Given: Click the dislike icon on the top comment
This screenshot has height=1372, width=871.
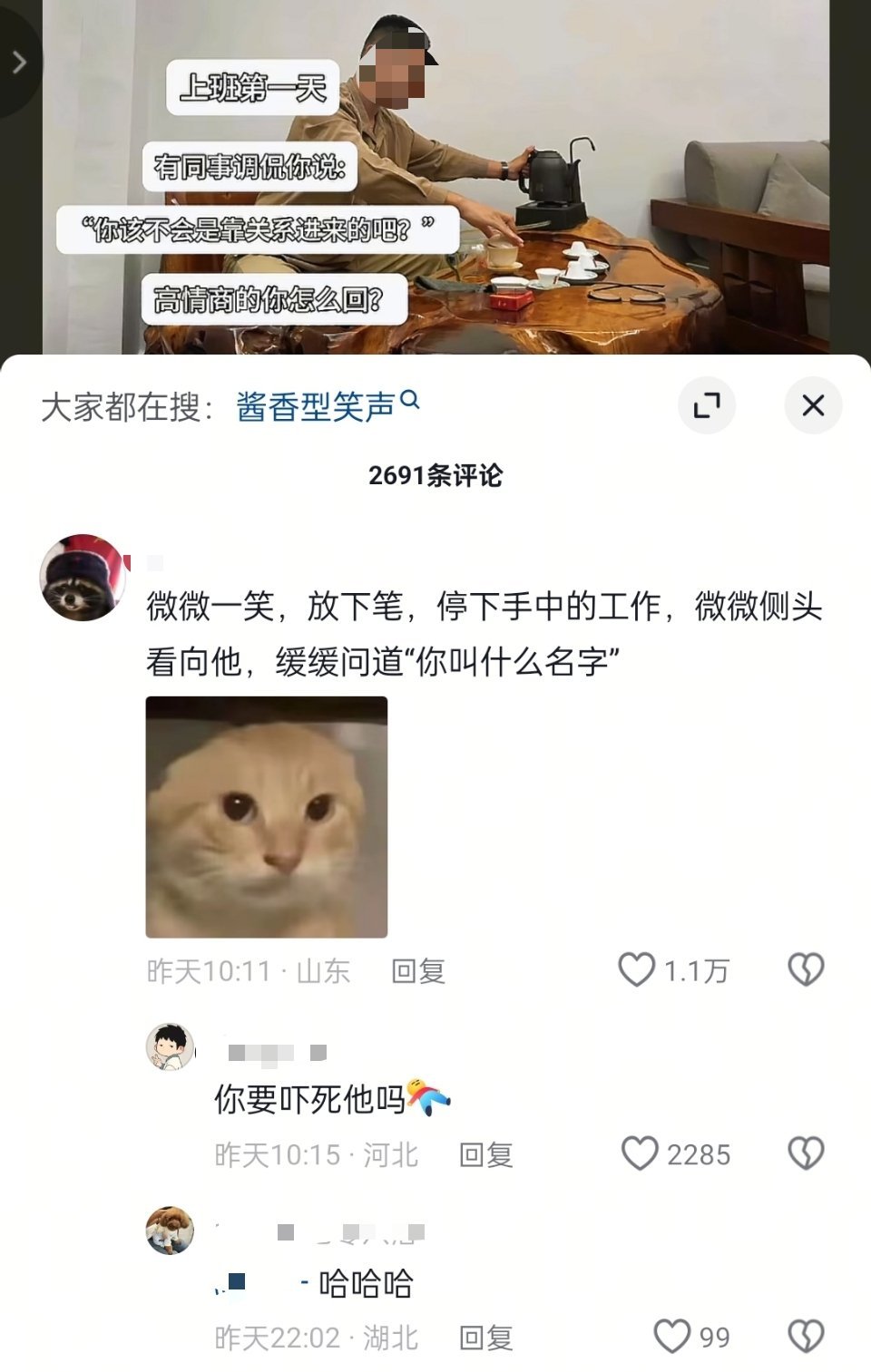Looking at the screenshot, I should point(806,969).
